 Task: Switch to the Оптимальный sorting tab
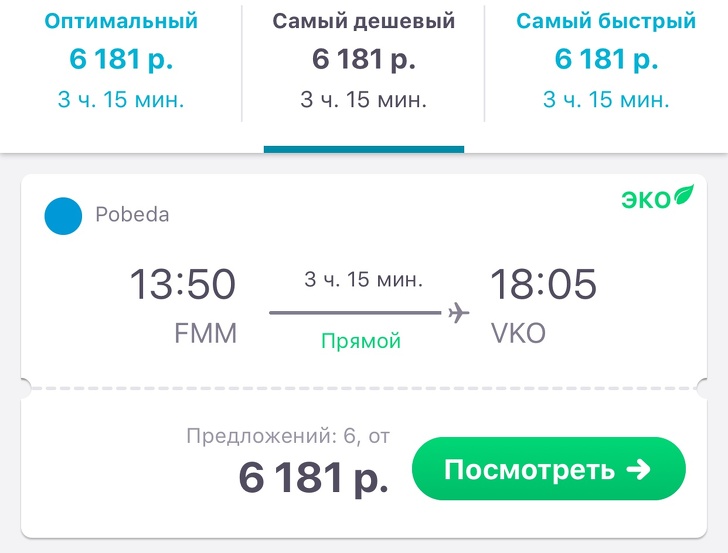point(121,60)
